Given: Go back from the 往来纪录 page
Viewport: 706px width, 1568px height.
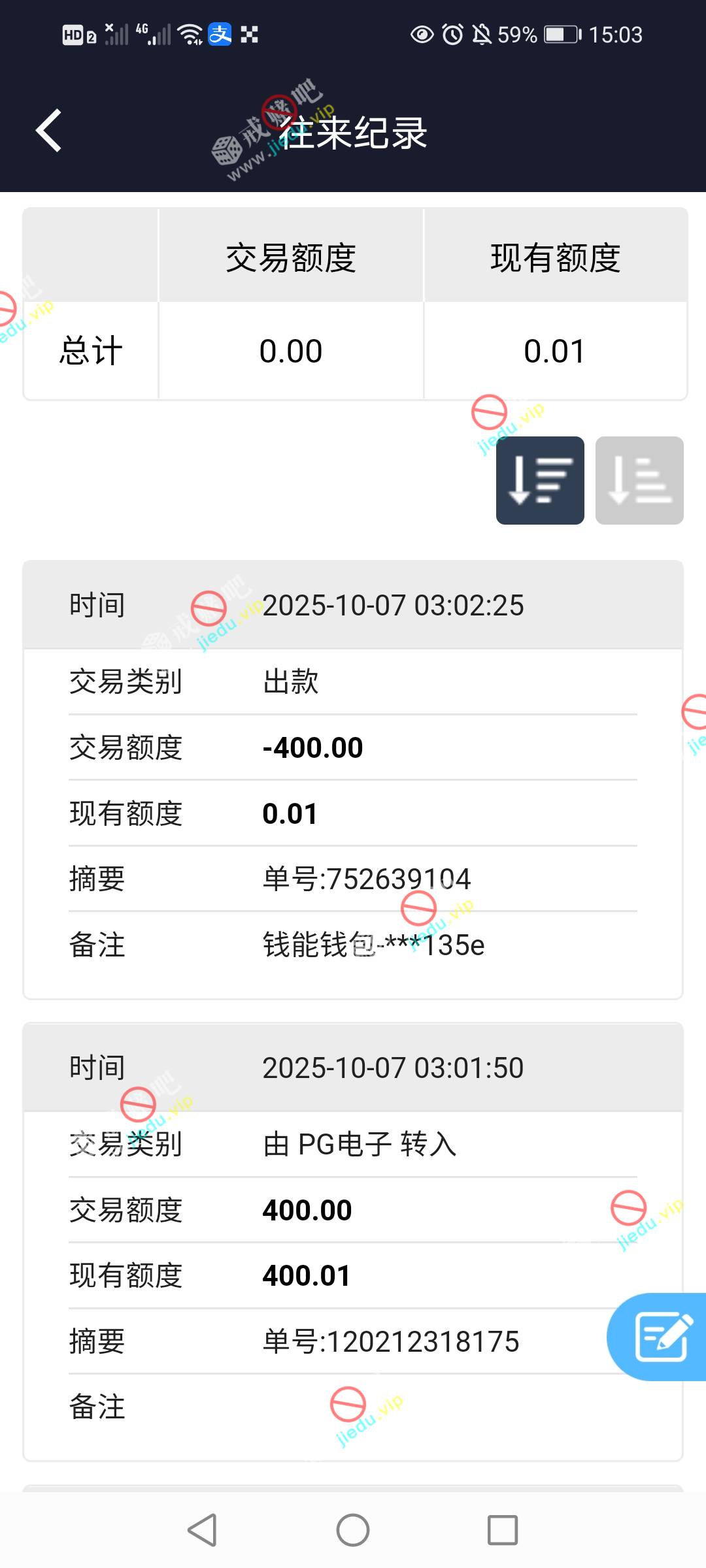Looking at the screenshot, I should click(x=49, y=131).
